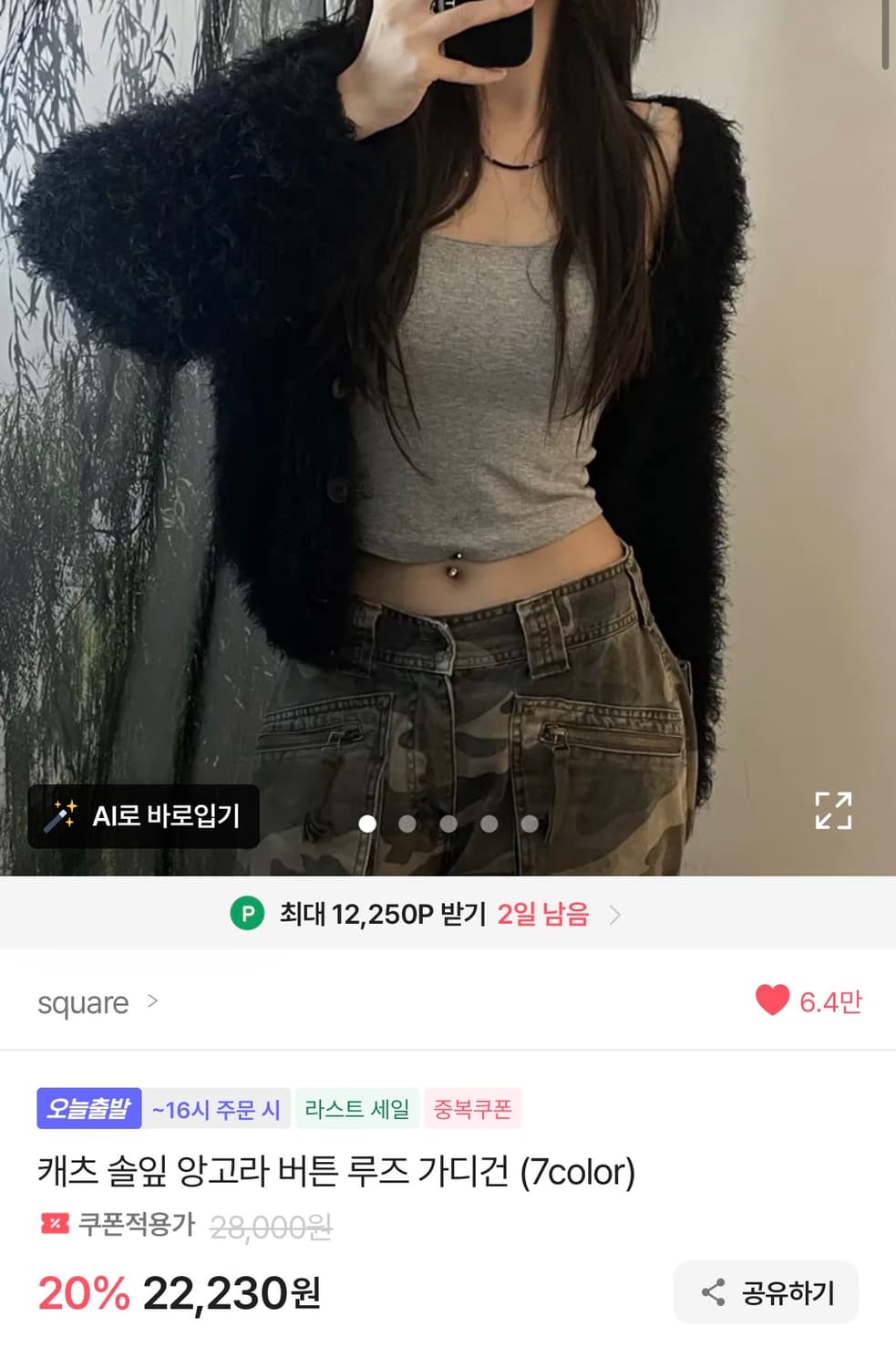
Task: Open the fullscreen image expand icon
Action: 832,812
